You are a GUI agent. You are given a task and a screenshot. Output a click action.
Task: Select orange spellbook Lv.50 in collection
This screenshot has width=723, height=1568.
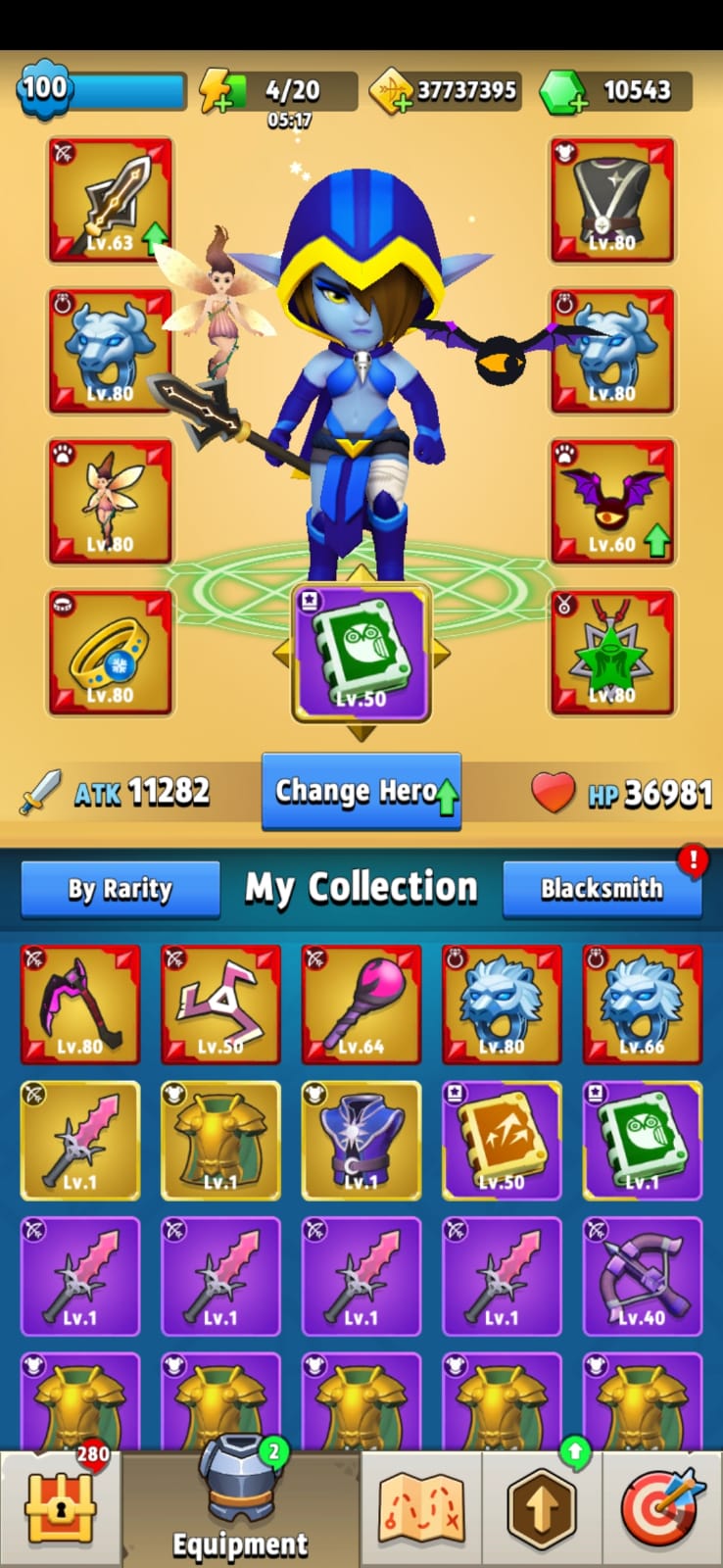coord(502,1141)
